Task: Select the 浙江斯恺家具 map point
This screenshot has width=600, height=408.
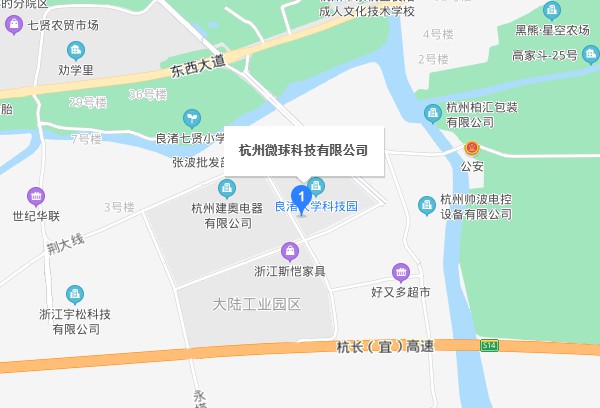Action: coord(290,250)
